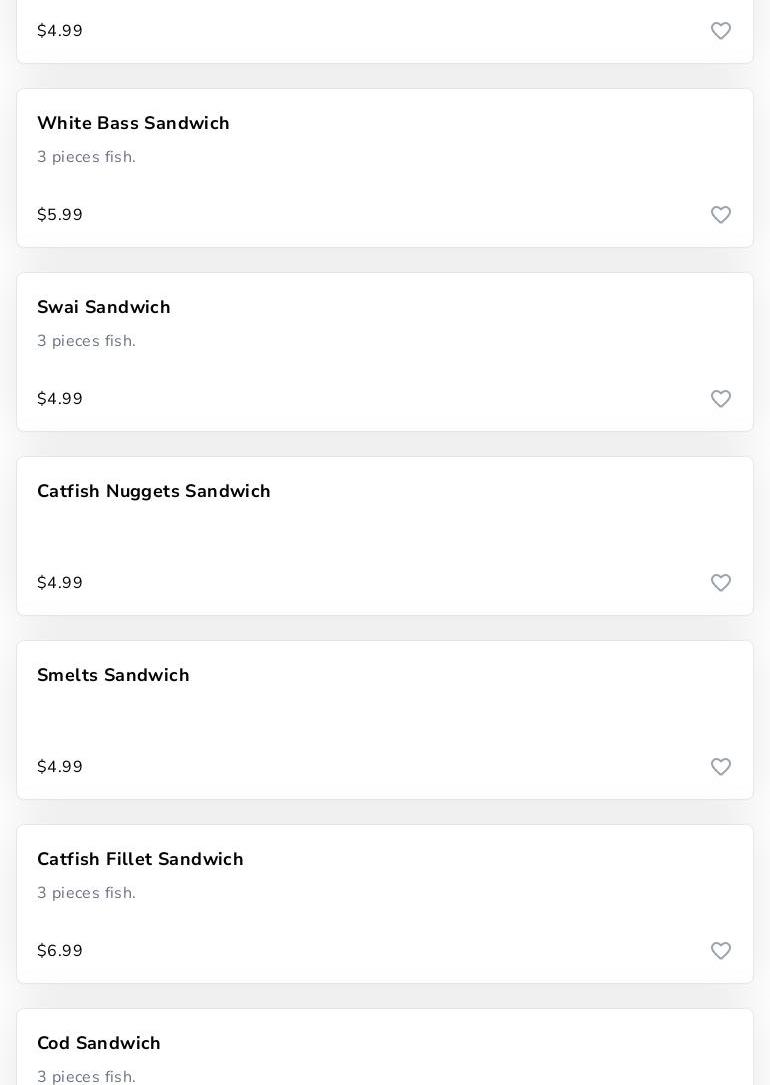Tap the heart on Smelts Sandwich
Image resolution: width=770 pixels, height=1085 pixels.
coord(721,767)
